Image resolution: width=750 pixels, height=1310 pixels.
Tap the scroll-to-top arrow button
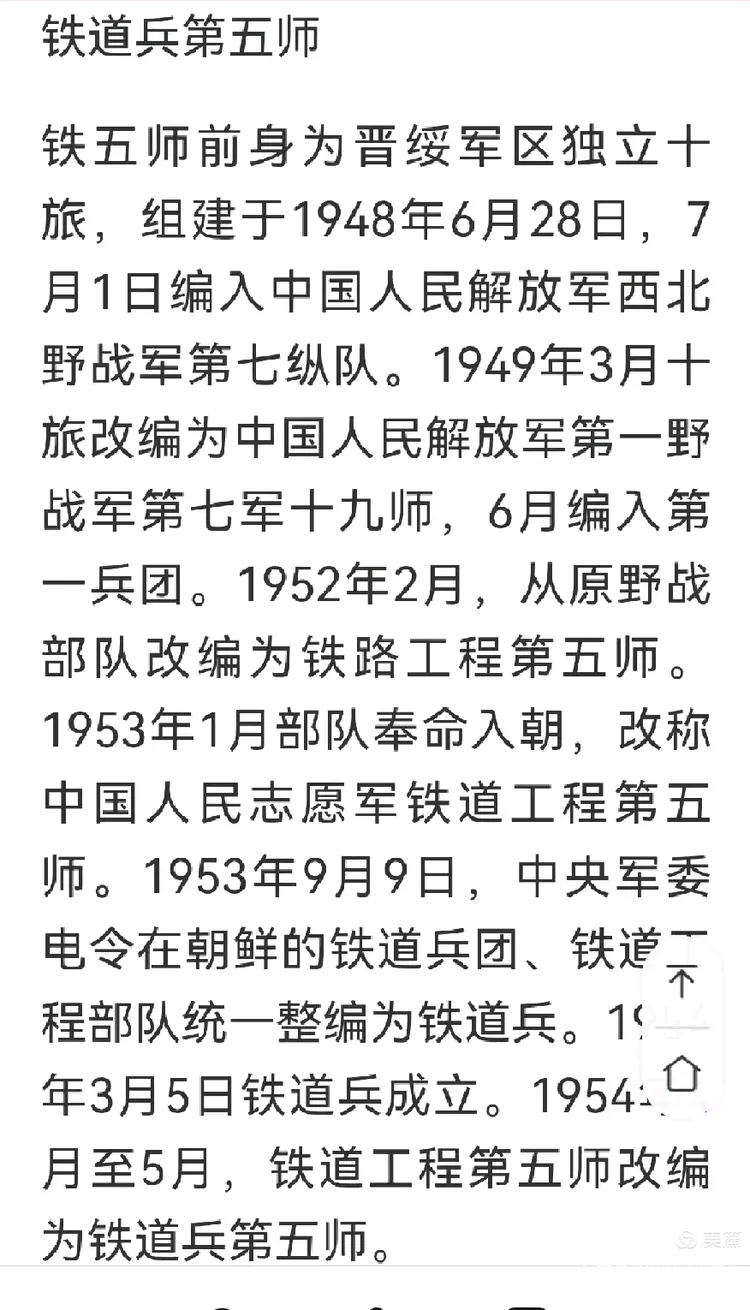[682, 982]
